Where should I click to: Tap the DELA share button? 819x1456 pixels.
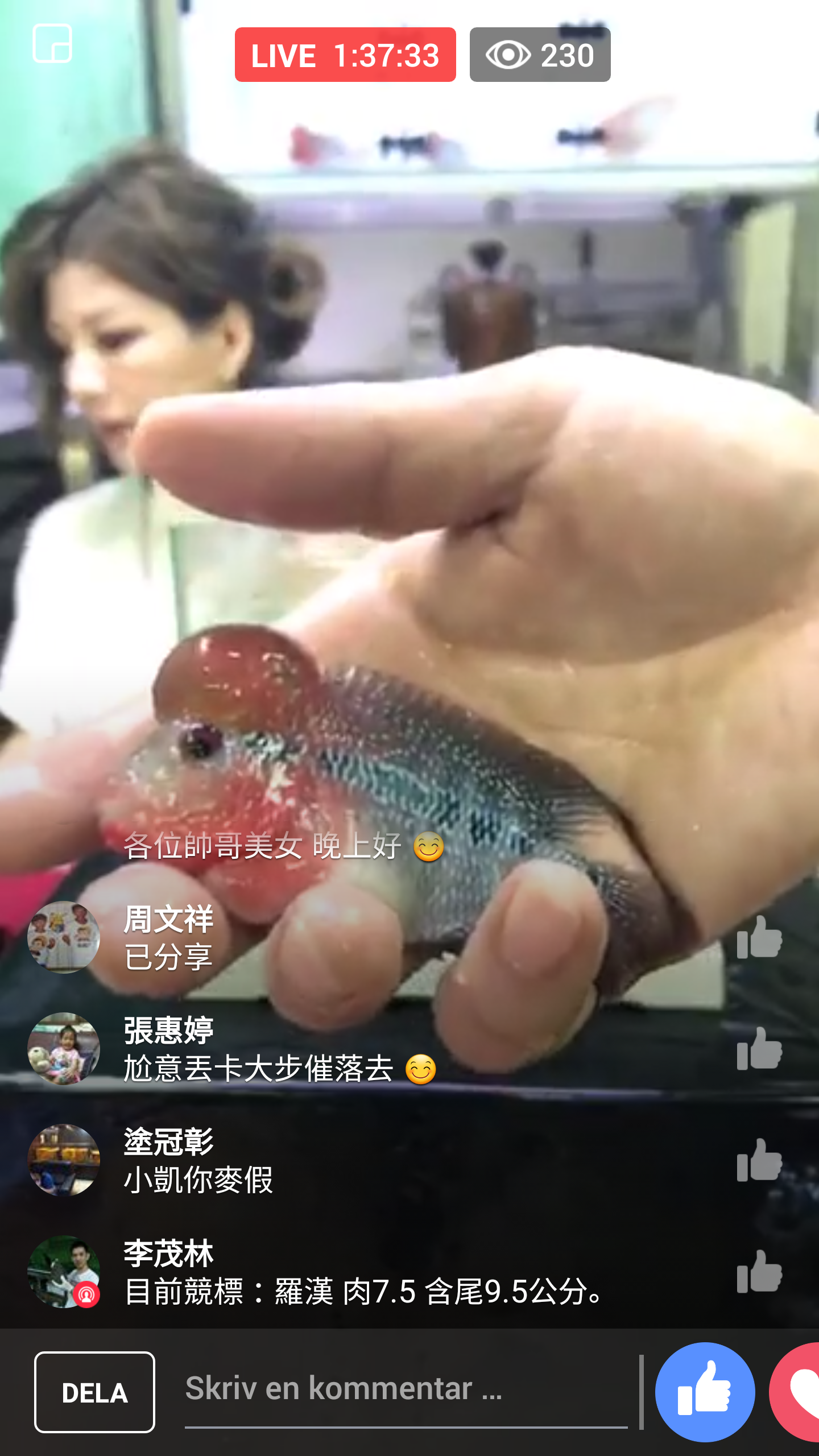pos(94,1392)
